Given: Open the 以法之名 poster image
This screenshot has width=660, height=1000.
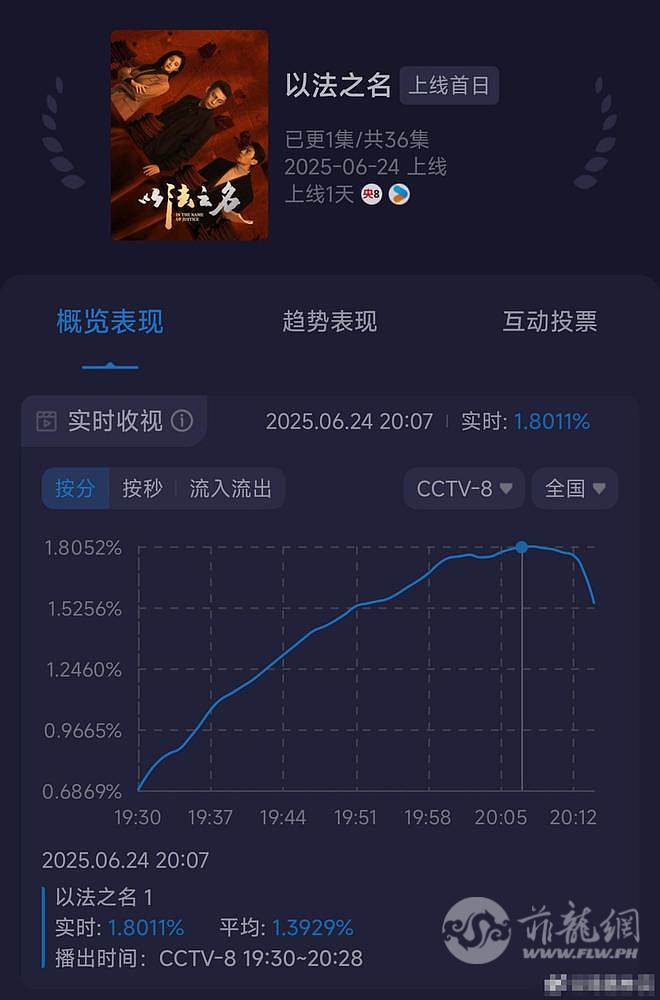Looking at the screenshot, I should pyautogui.click(x=189, y=135).
